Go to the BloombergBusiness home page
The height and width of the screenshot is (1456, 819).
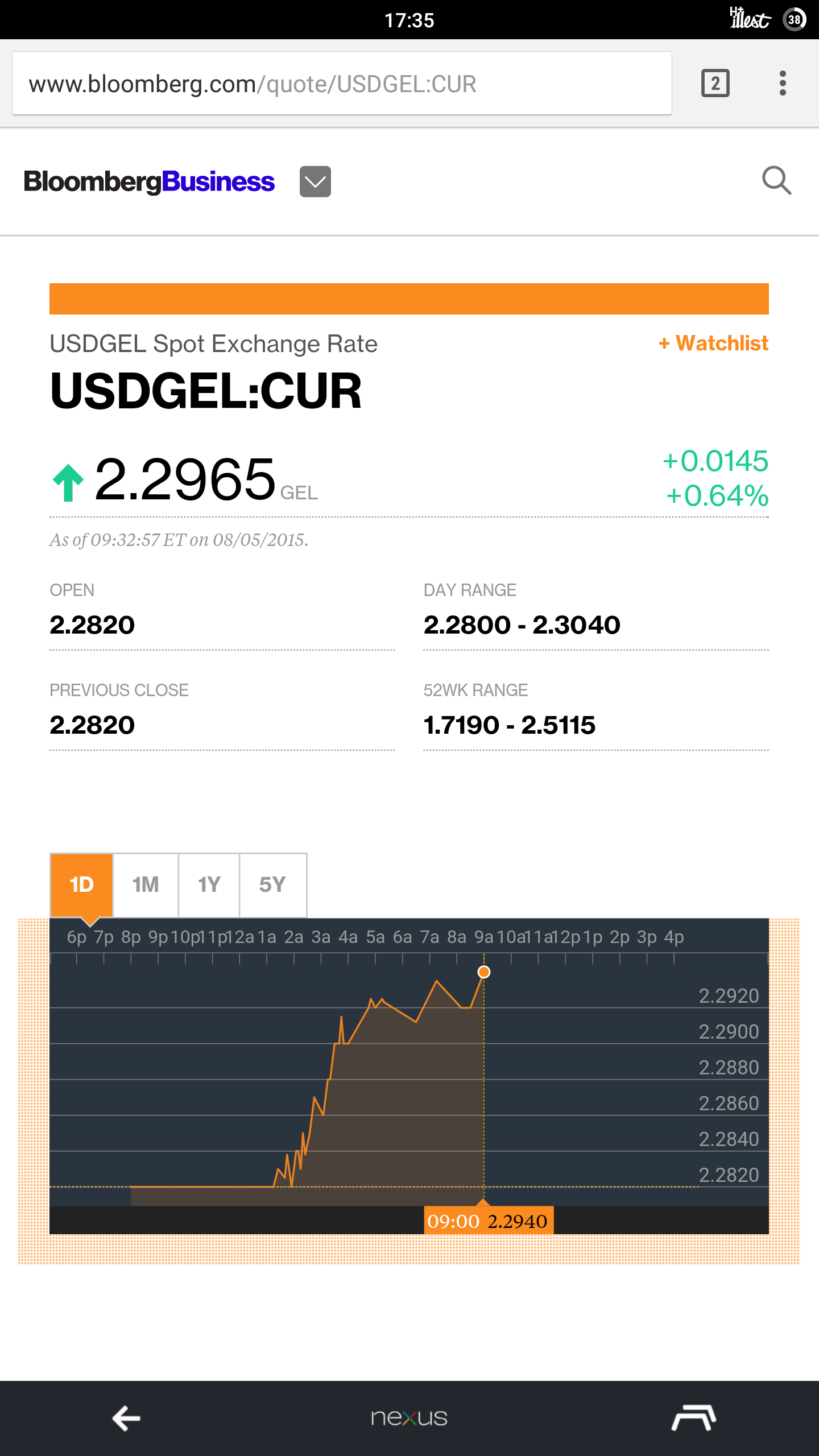tap(149, 182)
